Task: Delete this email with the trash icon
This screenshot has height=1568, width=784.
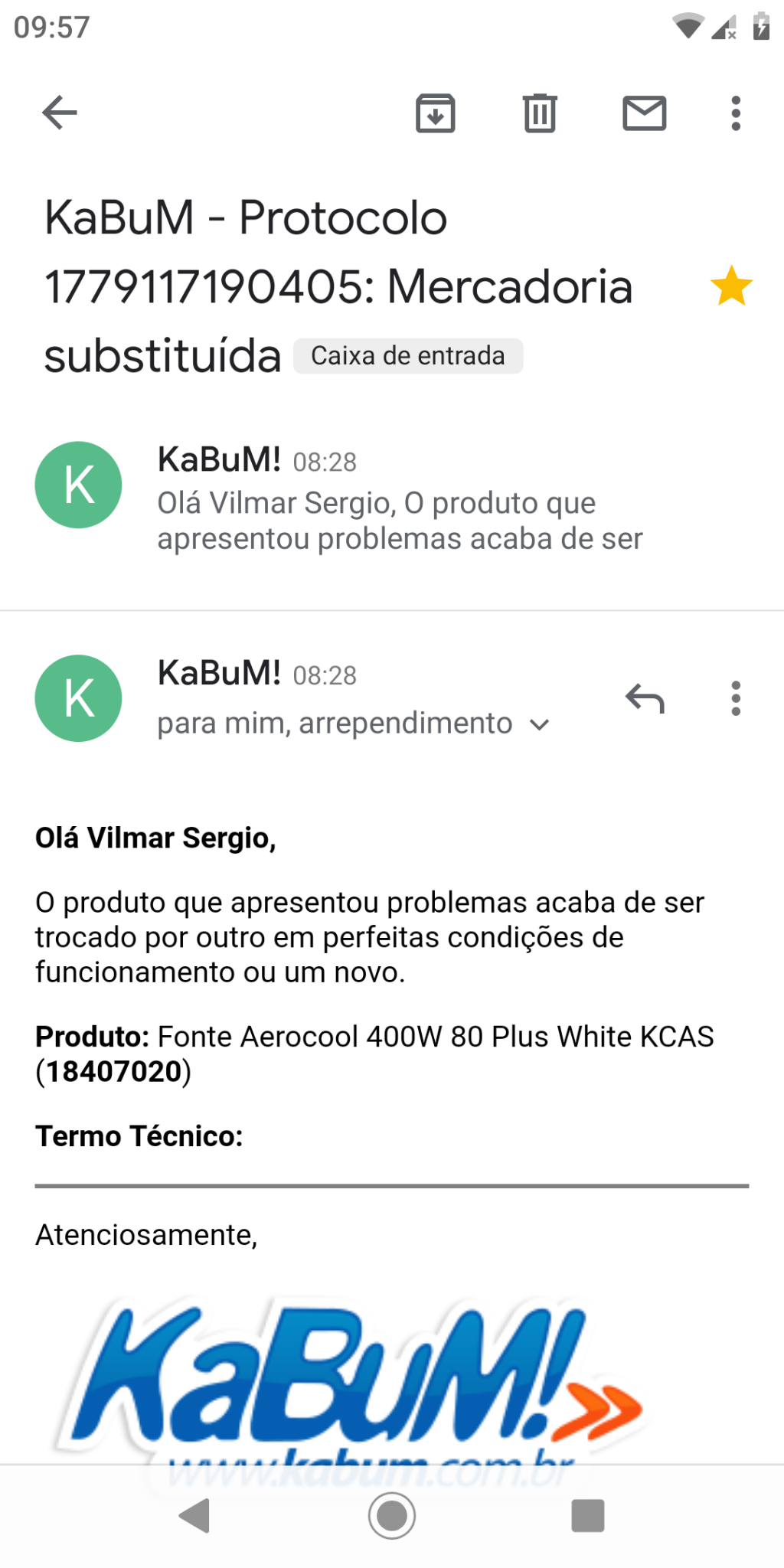Action: 540,113
